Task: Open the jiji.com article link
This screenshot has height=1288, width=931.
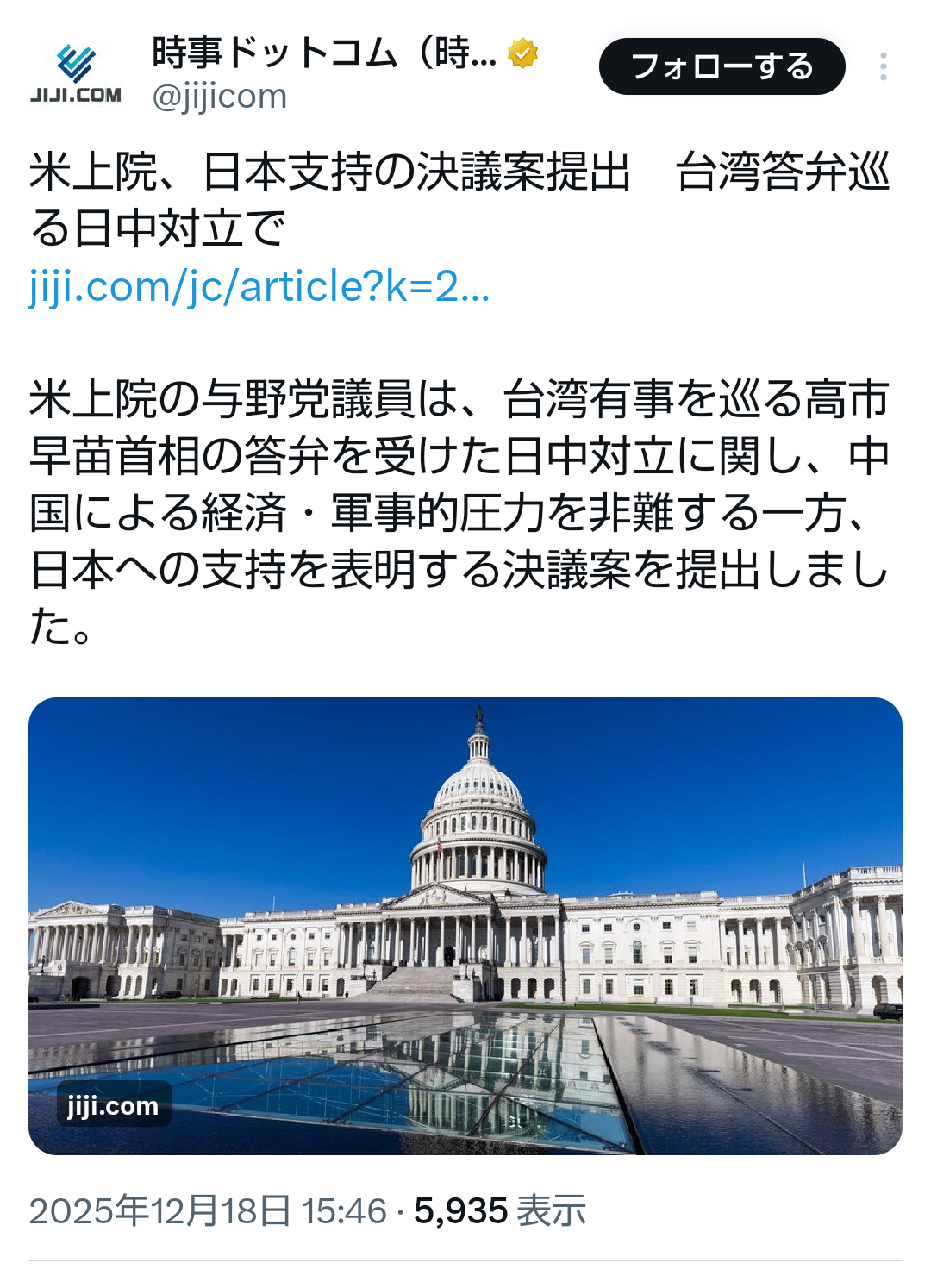Action: (259, 286)
